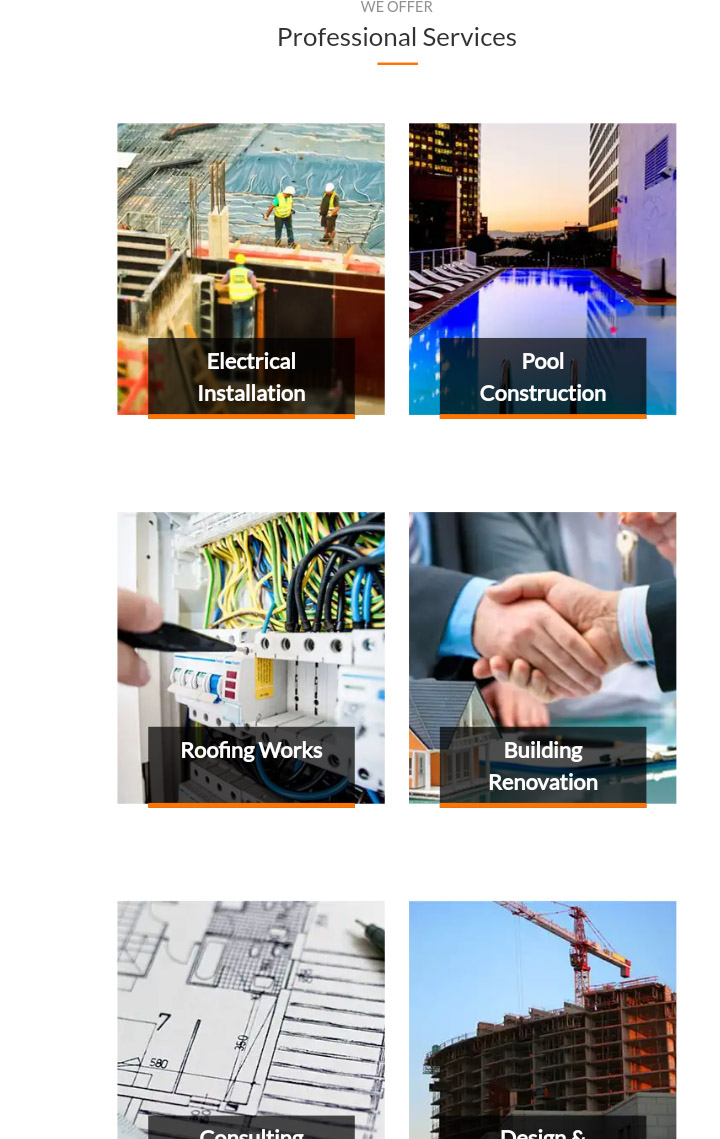
Task: Select the Roofing Works service tile
Action: (251, 750)
